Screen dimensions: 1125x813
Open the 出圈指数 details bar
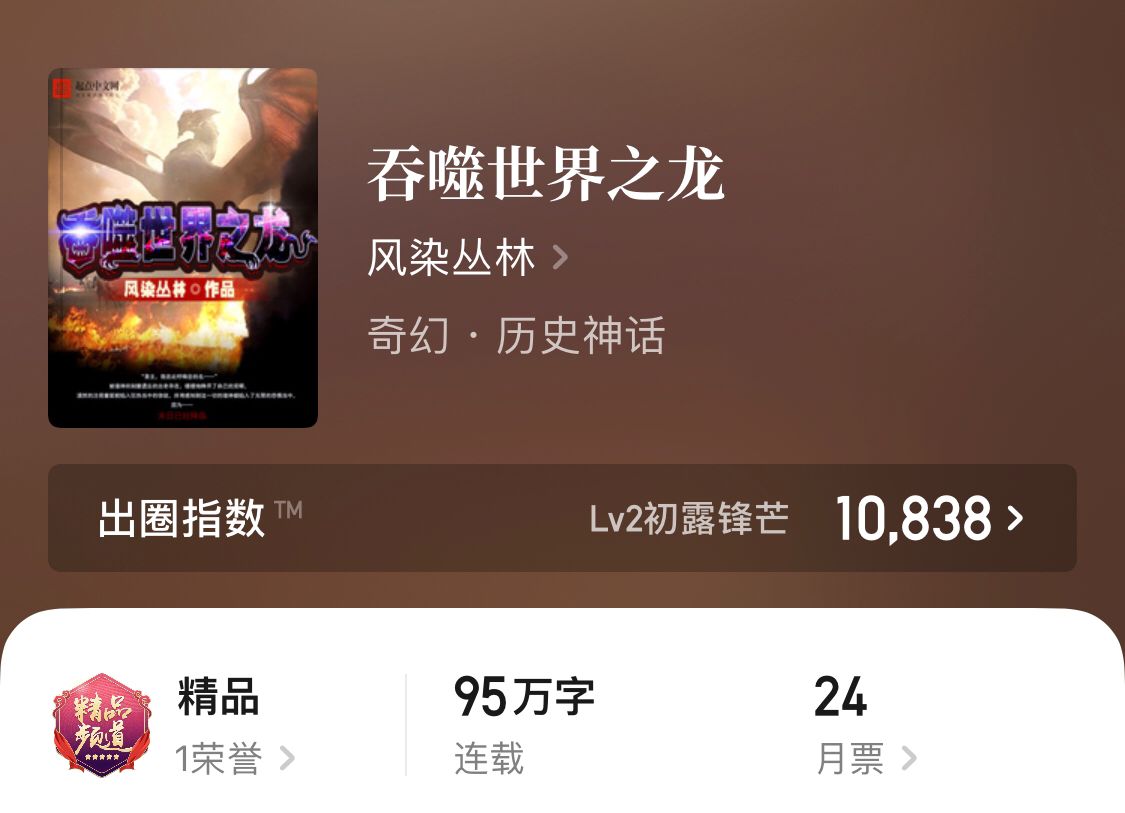(562, 518)
